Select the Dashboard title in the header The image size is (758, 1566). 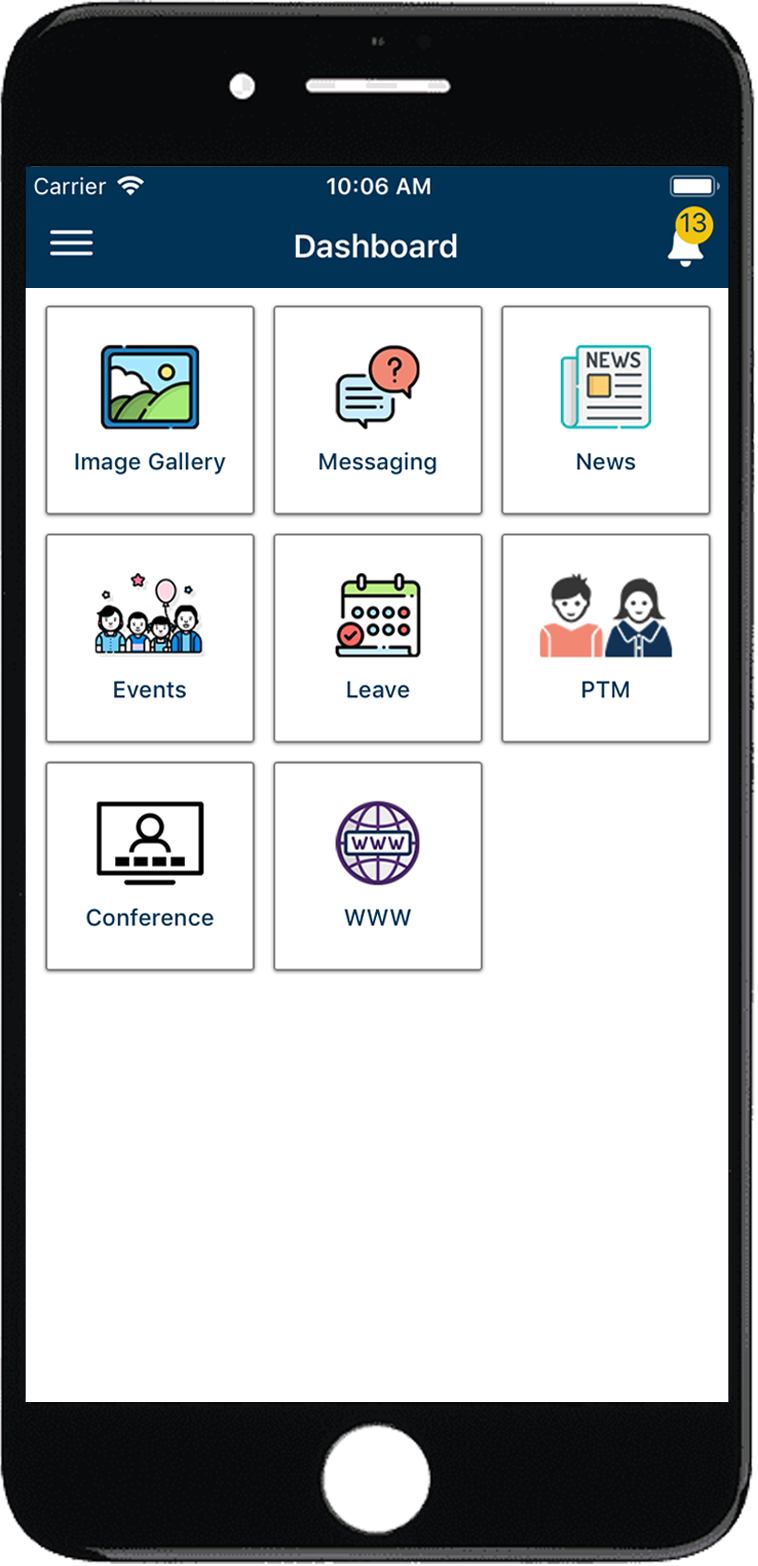point(377,246)
